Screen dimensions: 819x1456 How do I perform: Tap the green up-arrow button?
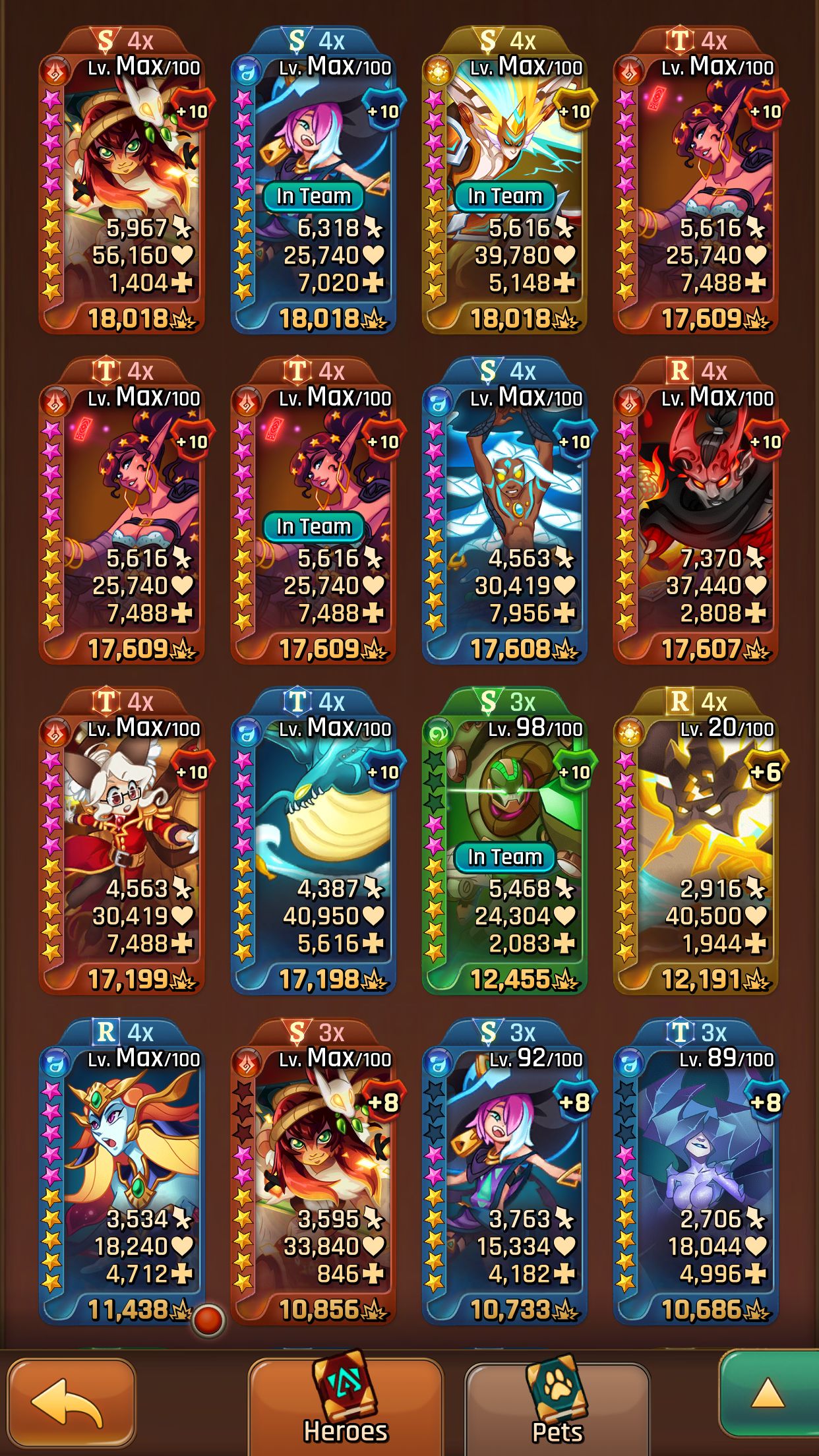pos(768,1395)
